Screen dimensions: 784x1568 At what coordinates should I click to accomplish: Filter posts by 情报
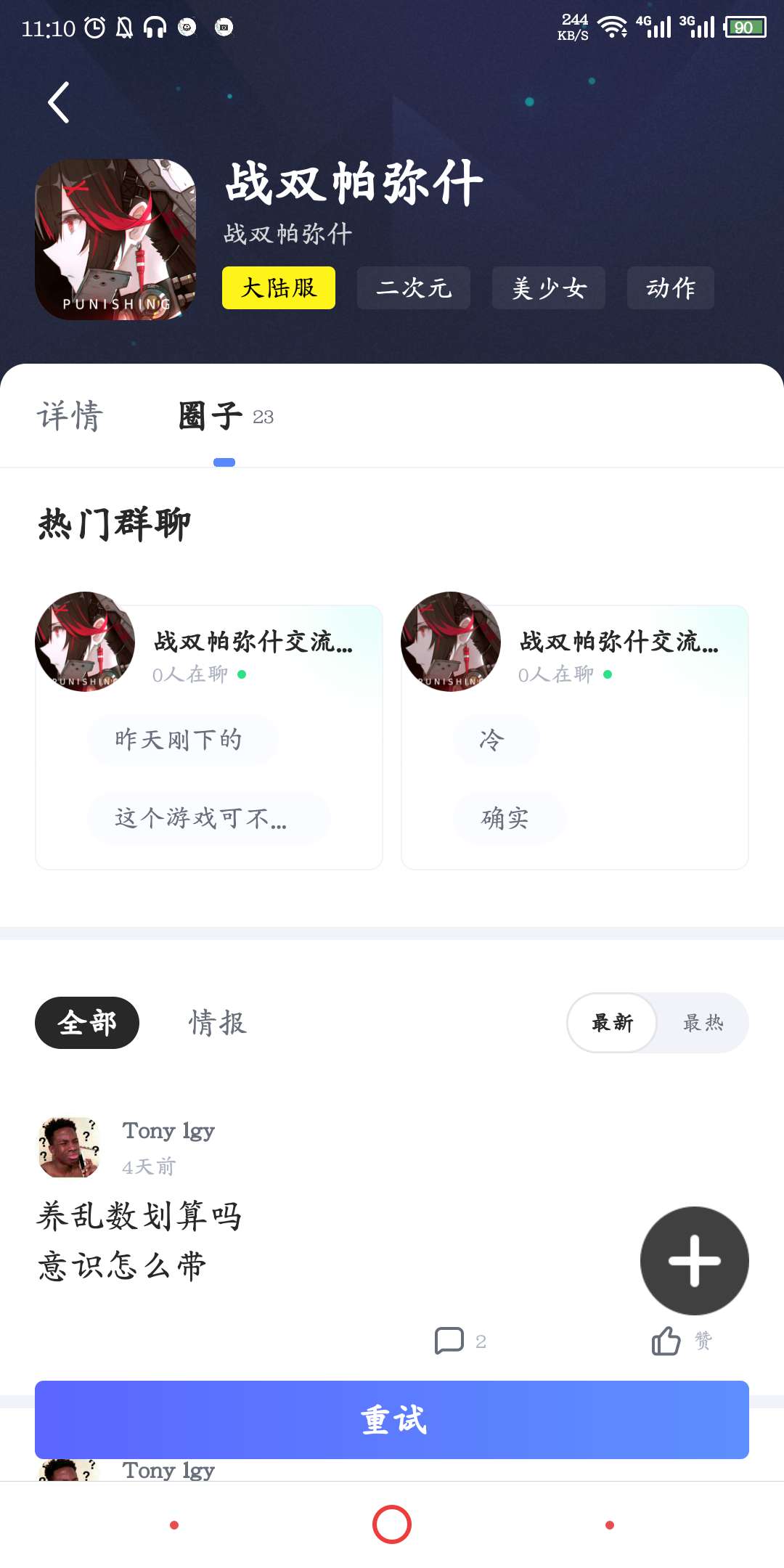click(x=218, y=1023)
